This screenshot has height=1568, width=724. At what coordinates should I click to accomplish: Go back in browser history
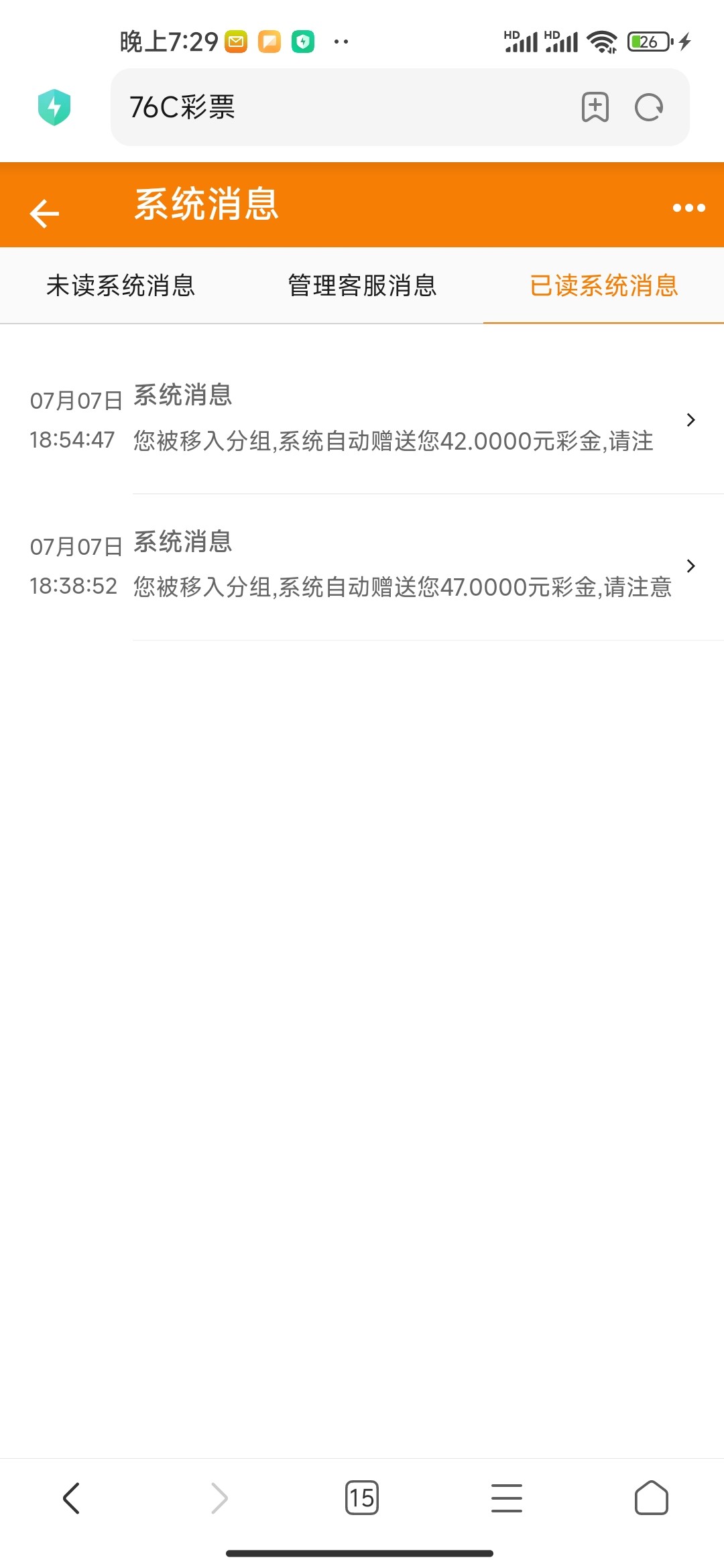click(x=71, y=1498)
